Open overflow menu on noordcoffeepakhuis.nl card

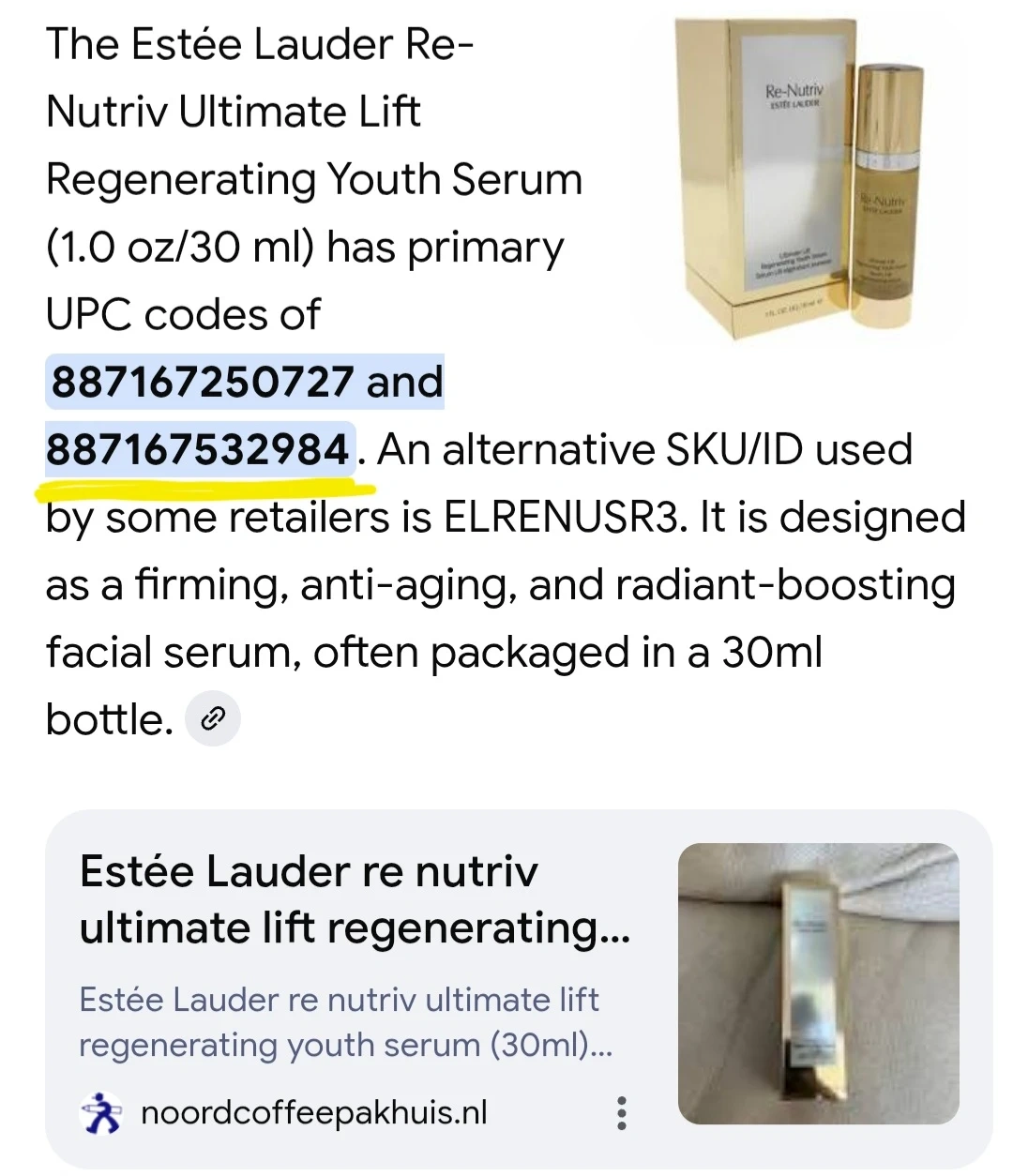[620, 1113]
